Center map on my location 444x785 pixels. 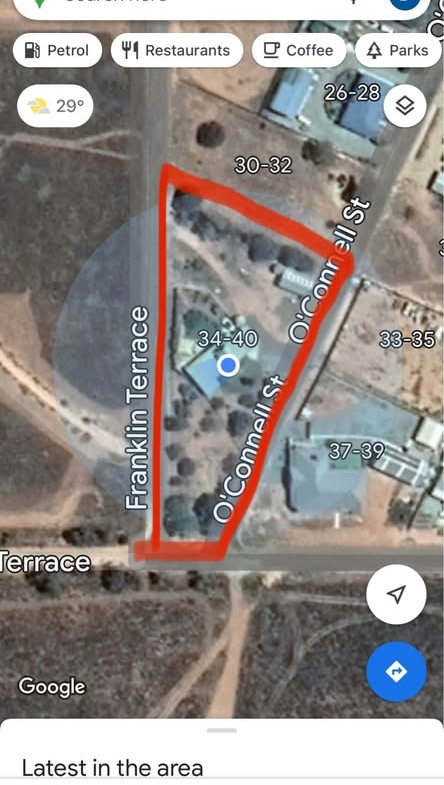point(396,594)
